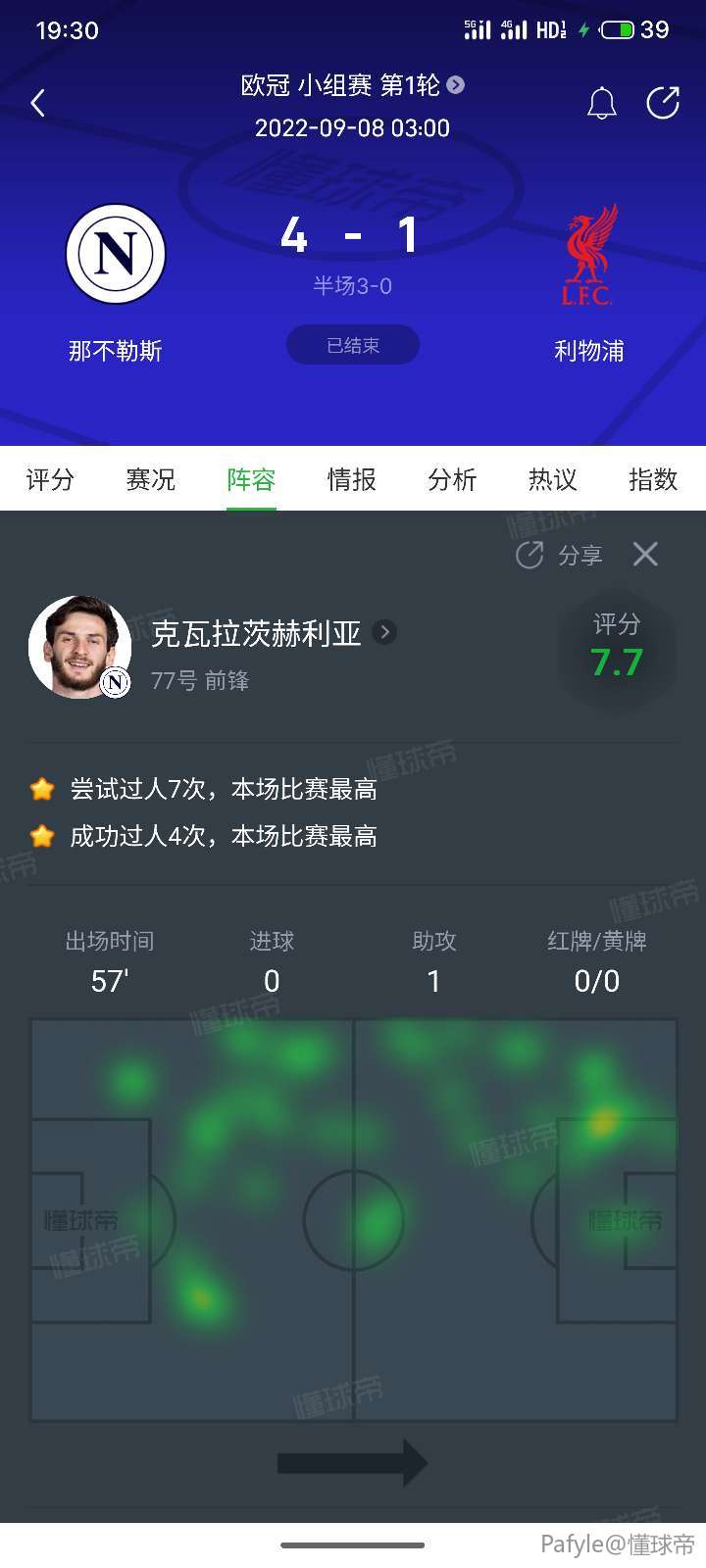Switch to the 赛况 tab
This screenshot has height=1568, width=706.
click(150, 479)
